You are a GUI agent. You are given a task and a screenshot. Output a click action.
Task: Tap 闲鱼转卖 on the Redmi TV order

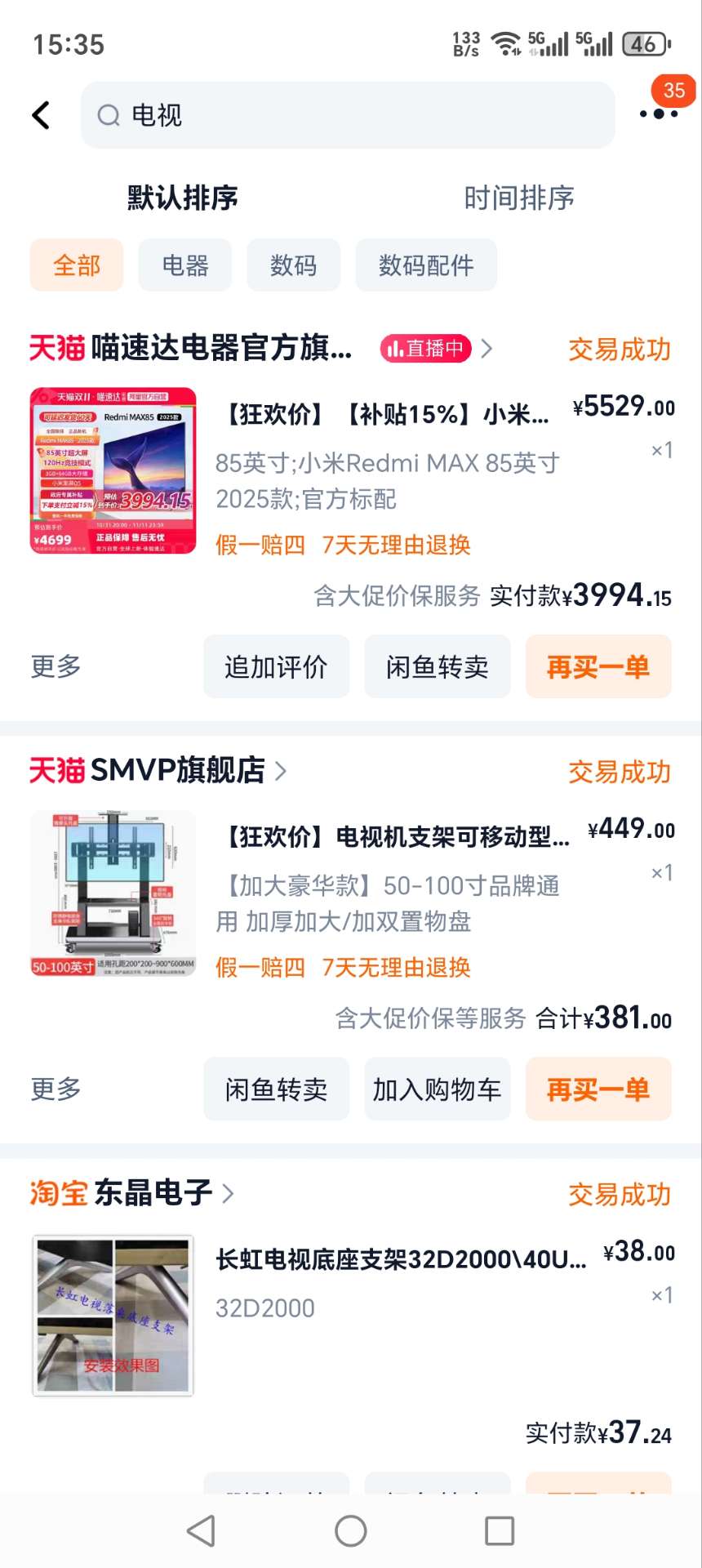437,667
